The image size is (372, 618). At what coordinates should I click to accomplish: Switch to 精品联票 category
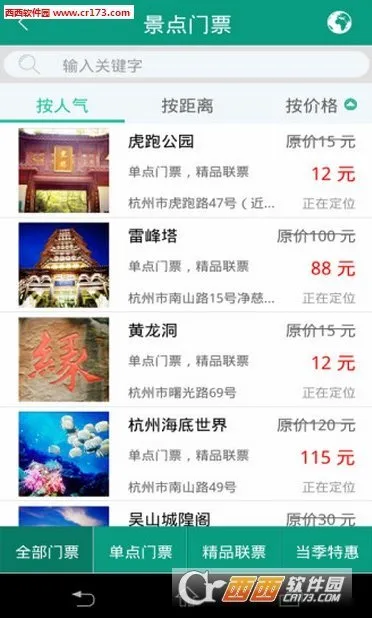tap(234, 551)
